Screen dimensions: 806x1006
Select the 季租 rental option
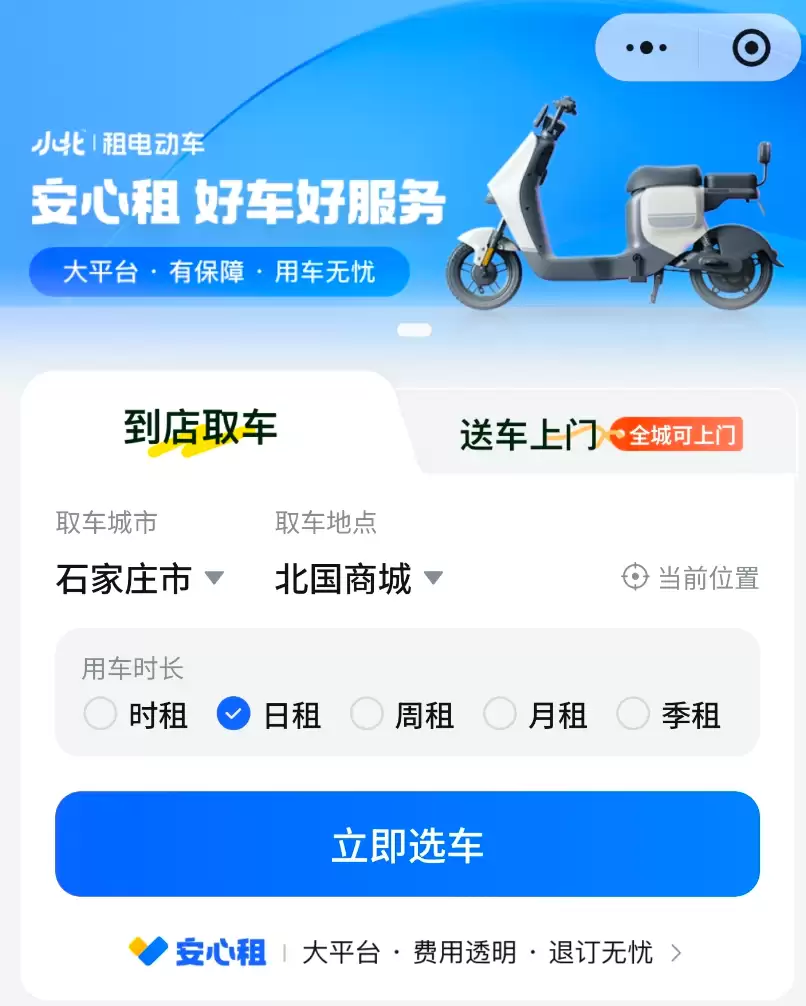[x=663, y=714]
